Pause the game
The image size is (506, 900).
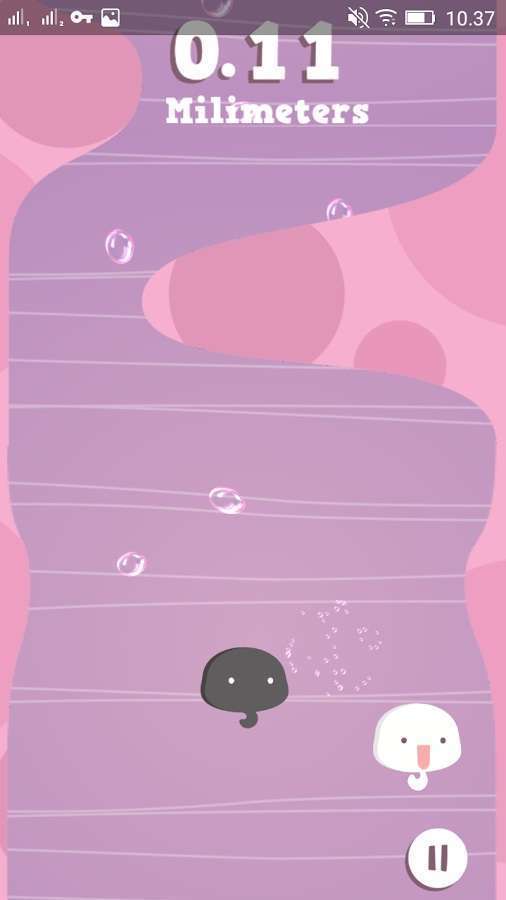click(438, 858)
